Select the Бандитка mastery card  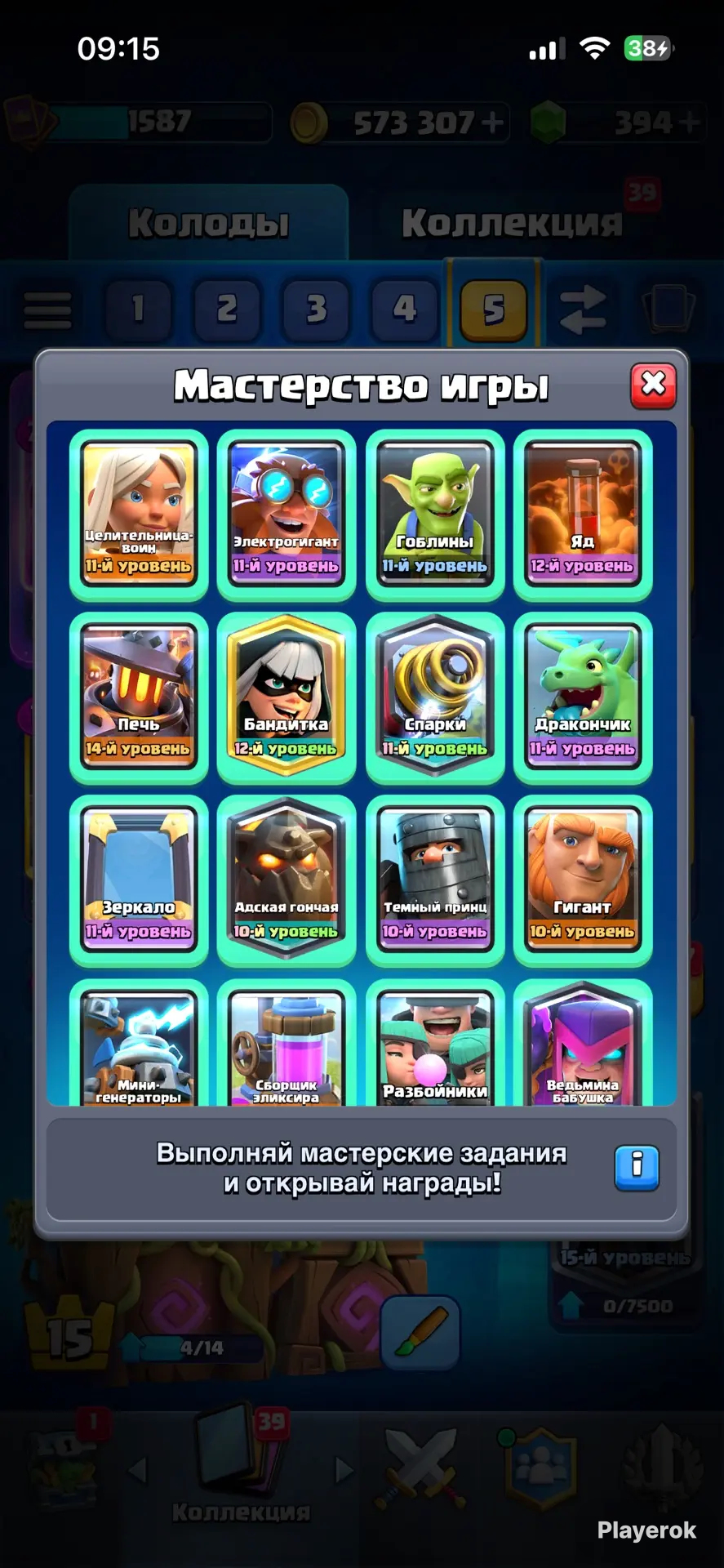point(286,698)
